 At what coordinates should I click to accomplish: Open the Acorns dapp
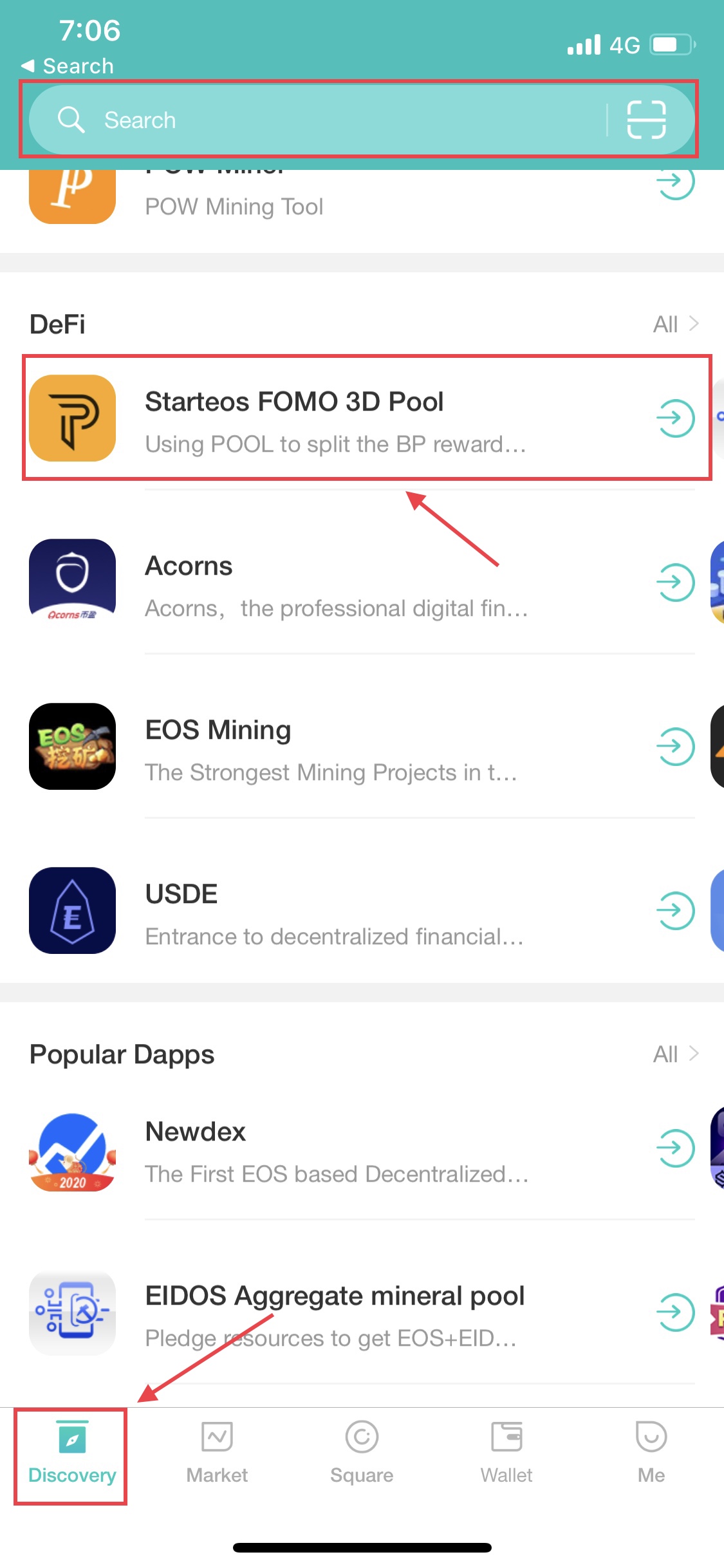[360, 583]
